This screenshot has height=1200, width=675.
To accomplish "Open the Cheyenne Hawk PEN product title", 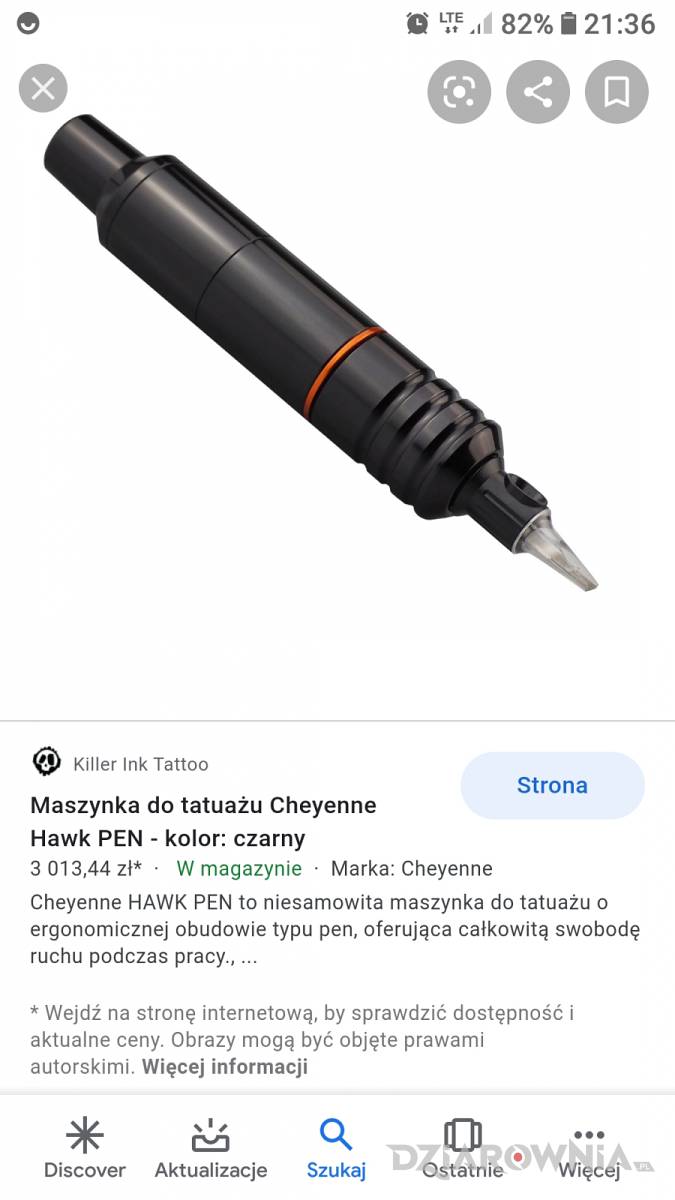I will 203,821.
